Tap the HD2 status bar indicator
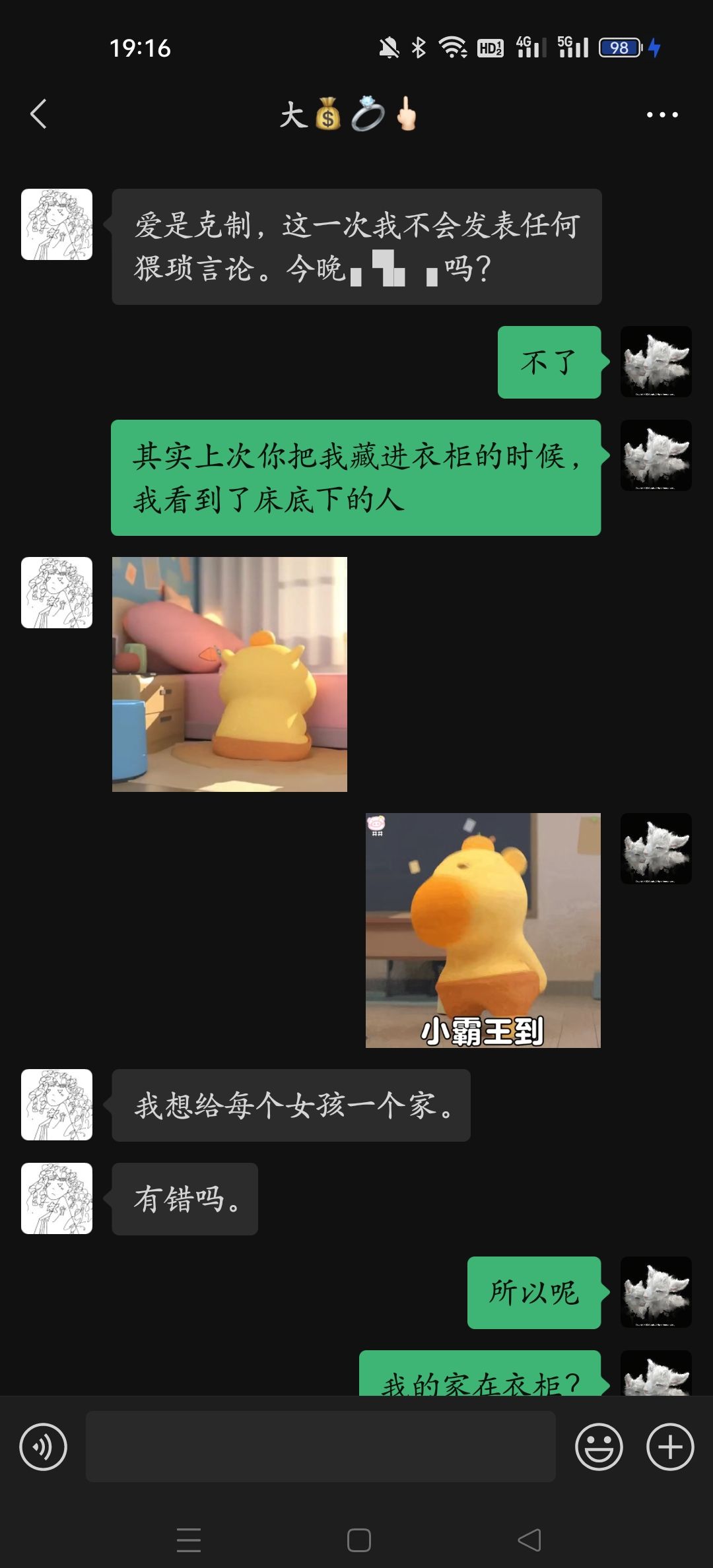Viewport: 713px width, 1568px height. pyautogui.click(x=489, y=48)
